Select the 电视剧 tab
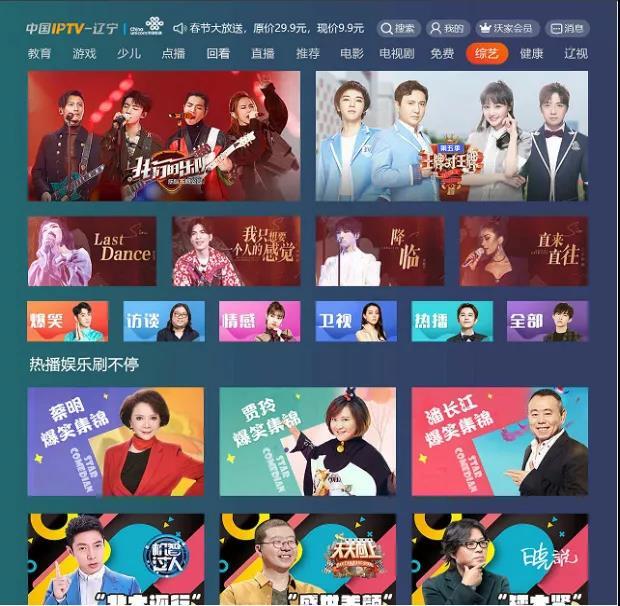The width and height of the screenshot is (620, 606). click(x=396, y=54)
